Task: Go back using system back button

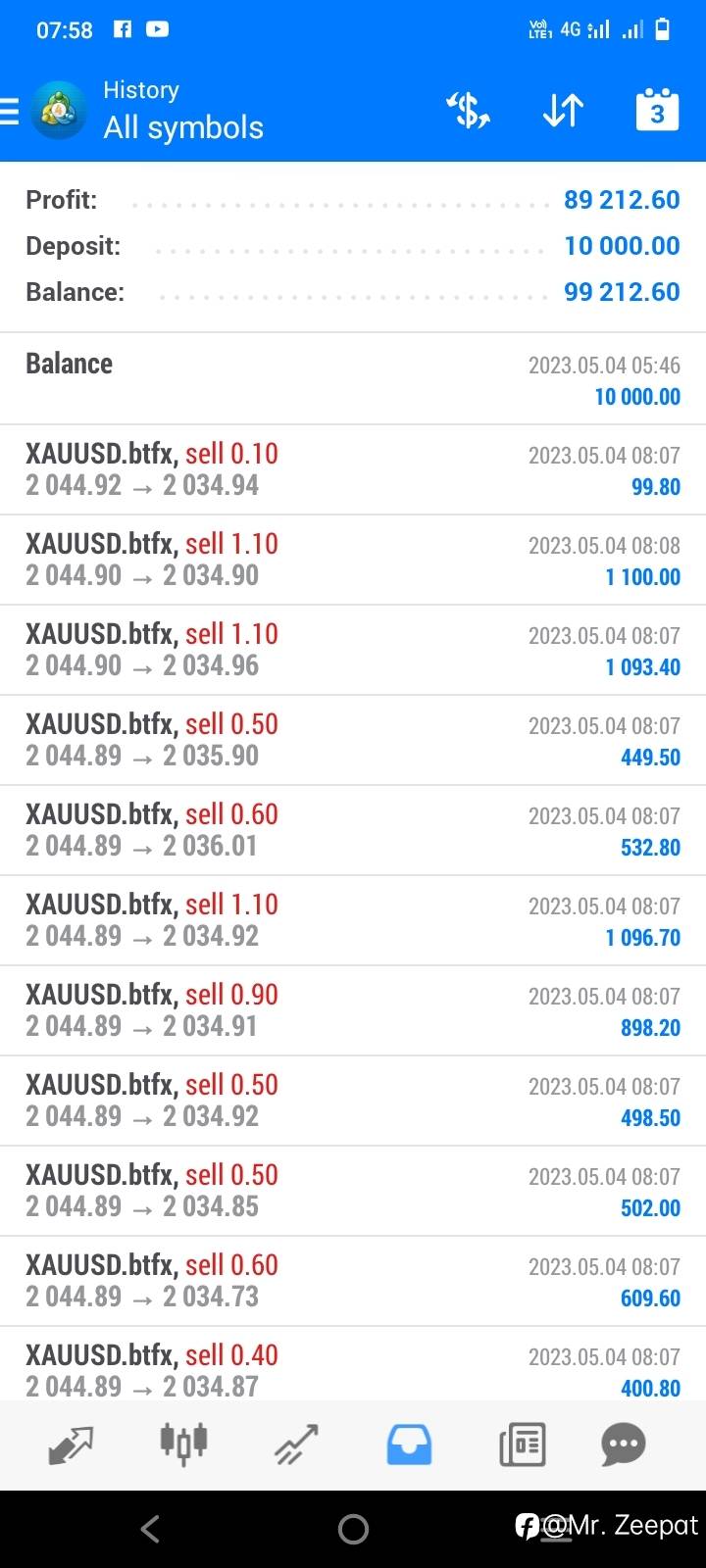Action: coord(150,1529)
